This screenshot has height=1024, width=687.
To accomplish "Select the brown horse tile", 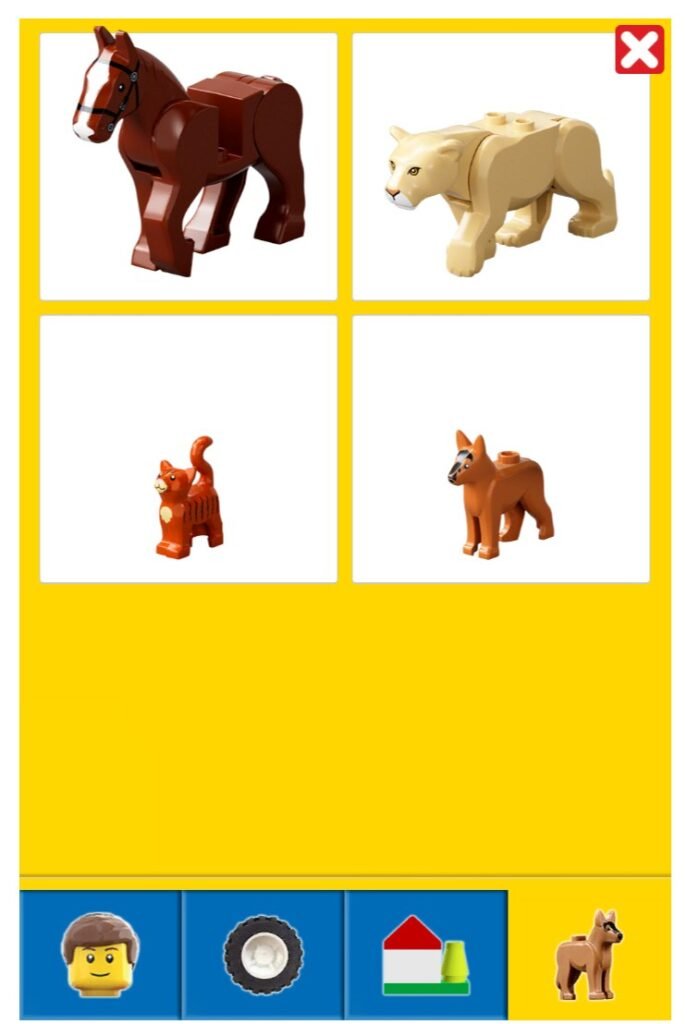I will point(188,166).
